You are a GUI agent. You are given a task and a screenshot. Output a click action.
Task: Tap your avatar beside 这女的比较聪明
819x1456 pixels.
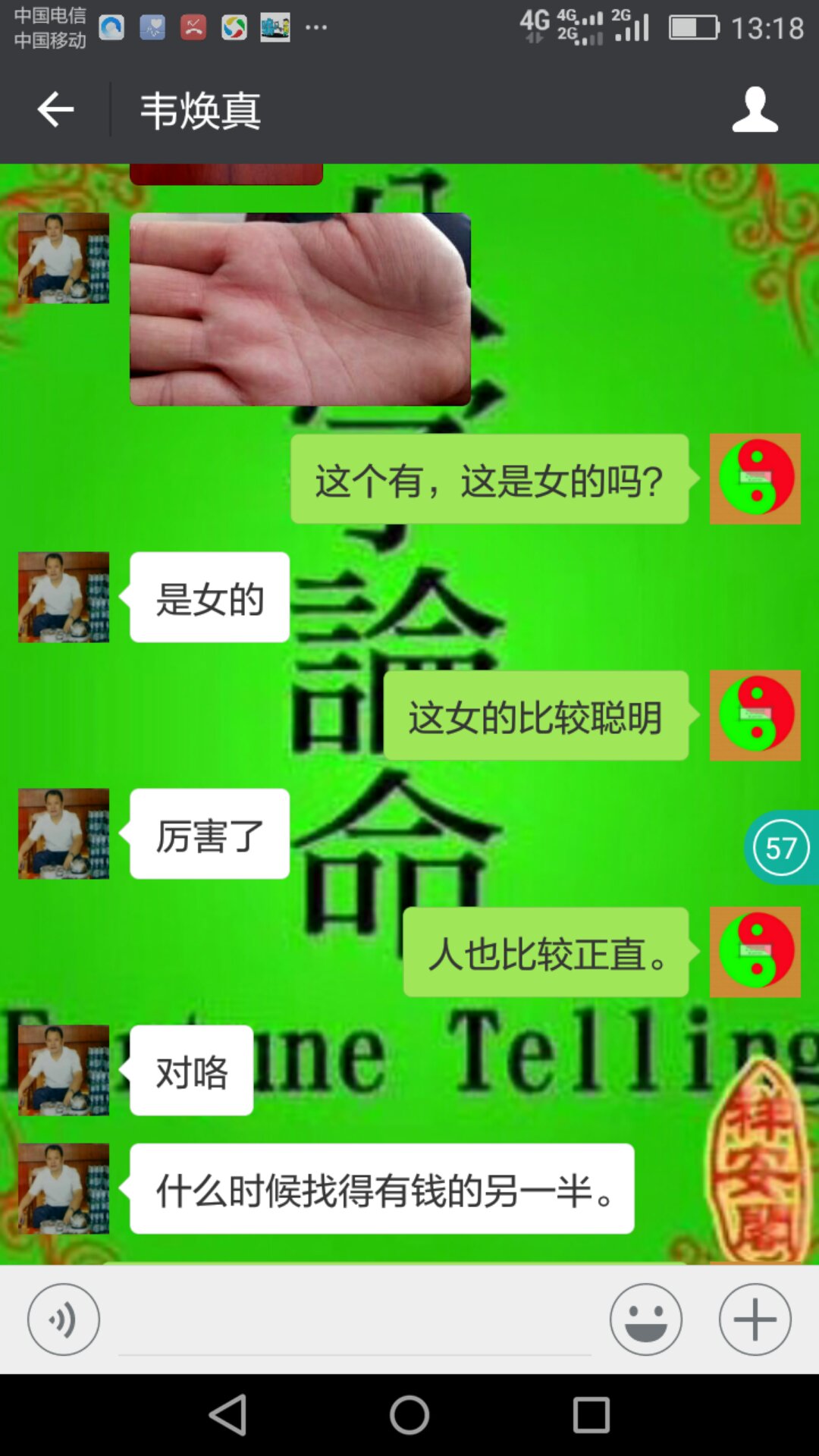(755, 715)
